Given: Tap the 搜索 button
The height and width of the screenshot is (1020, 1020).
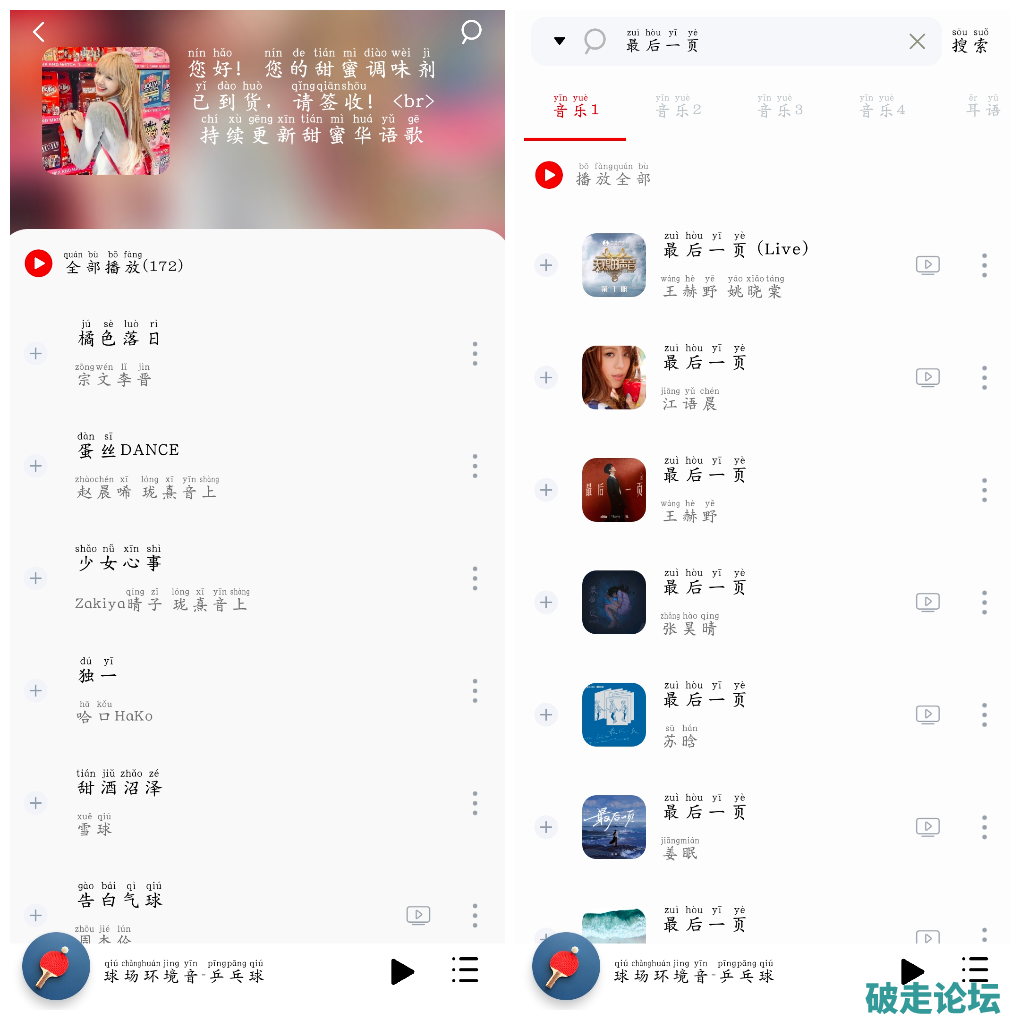Looking at the screenshot, I should point(970,42).
